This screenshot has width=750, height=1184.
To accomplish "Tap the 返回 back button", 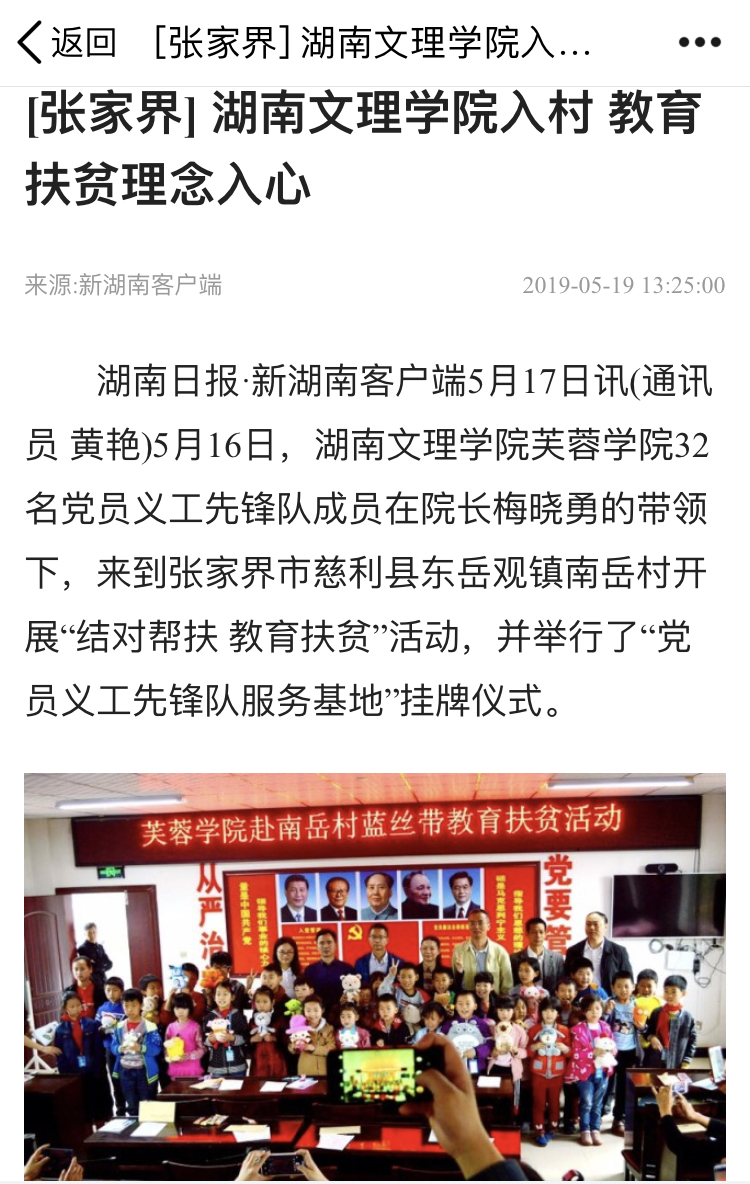I will (66, 43).
